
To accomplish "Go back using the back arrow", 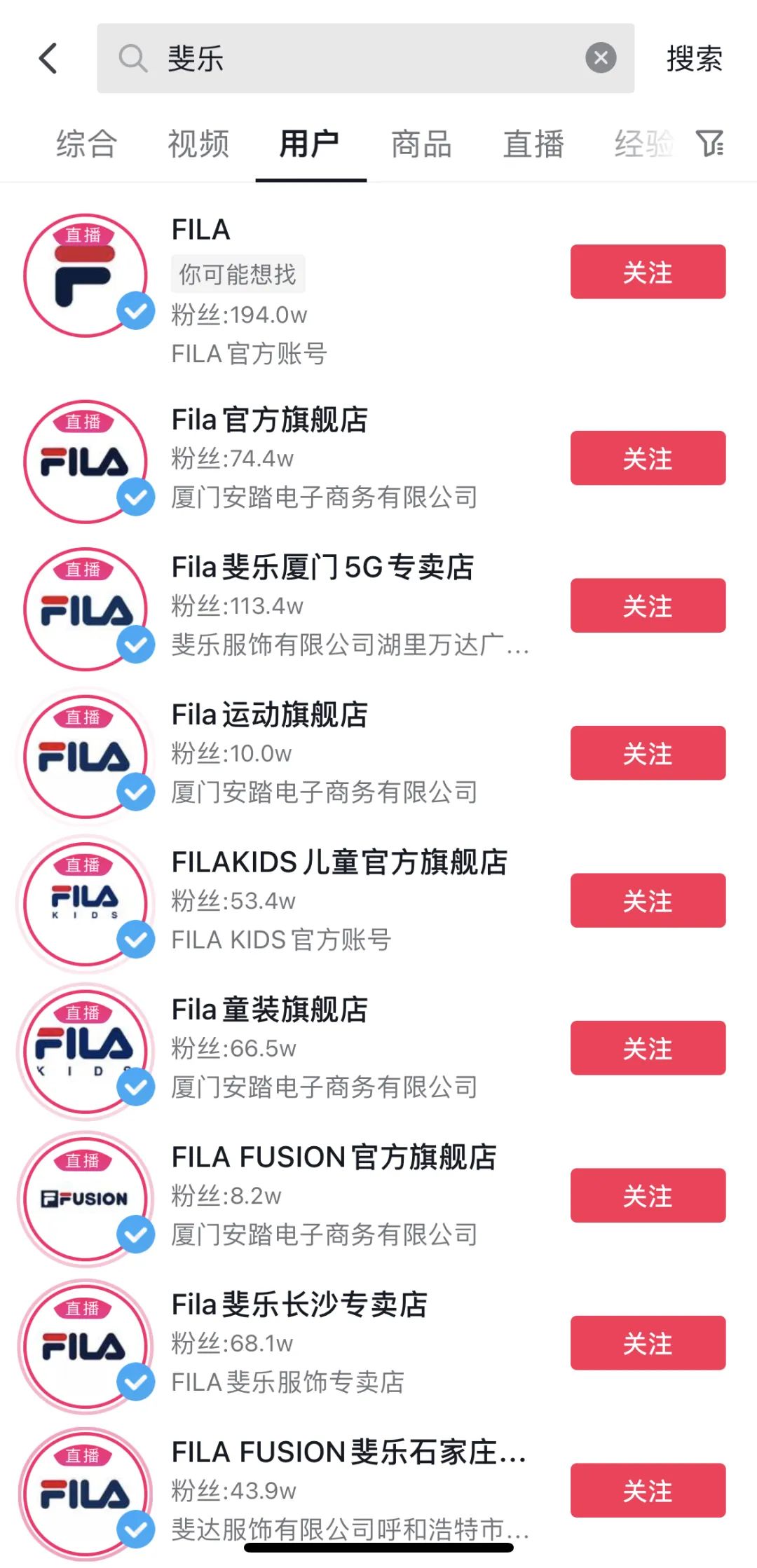I will (48, 58).
